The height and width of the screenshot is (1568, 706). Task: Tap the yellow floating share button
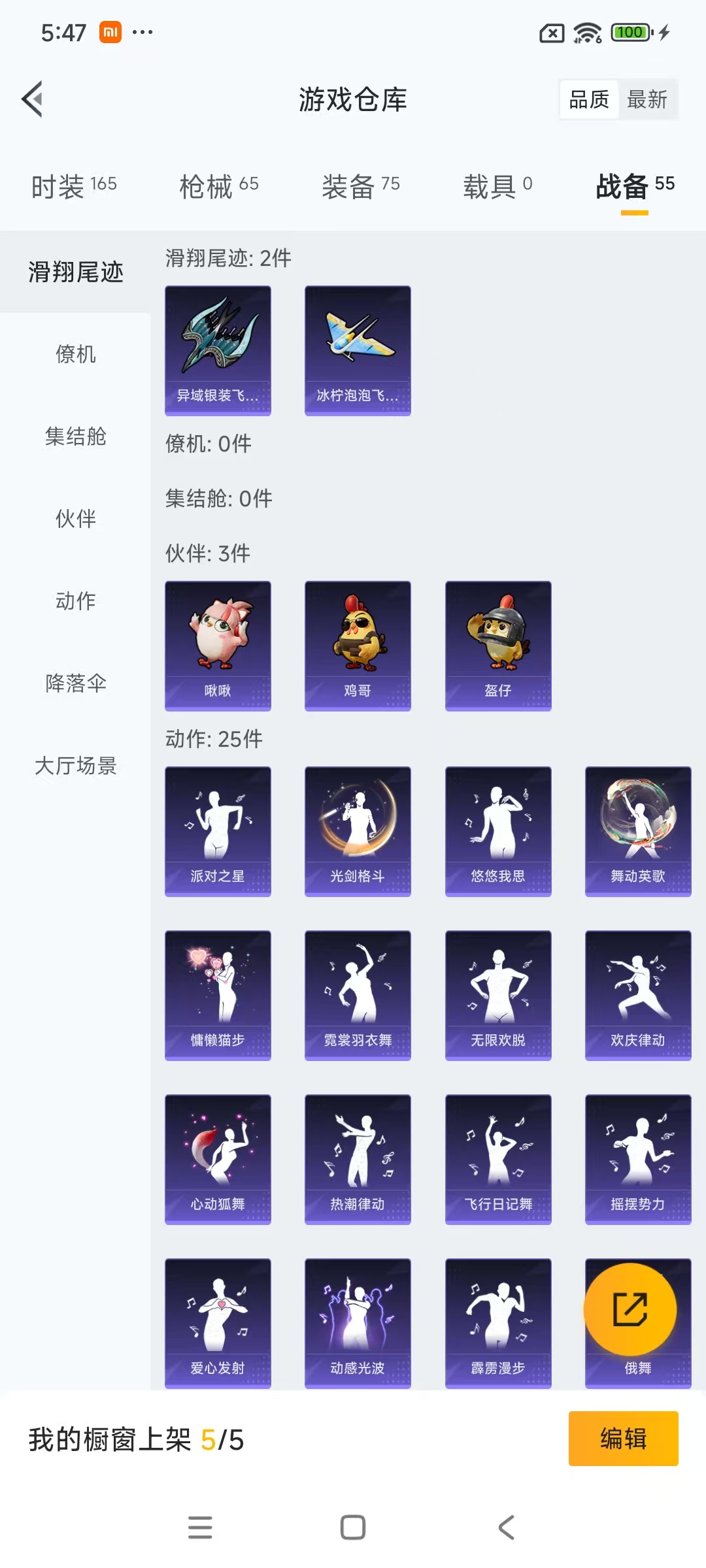pyautogui.click(x=630, y=1309)
